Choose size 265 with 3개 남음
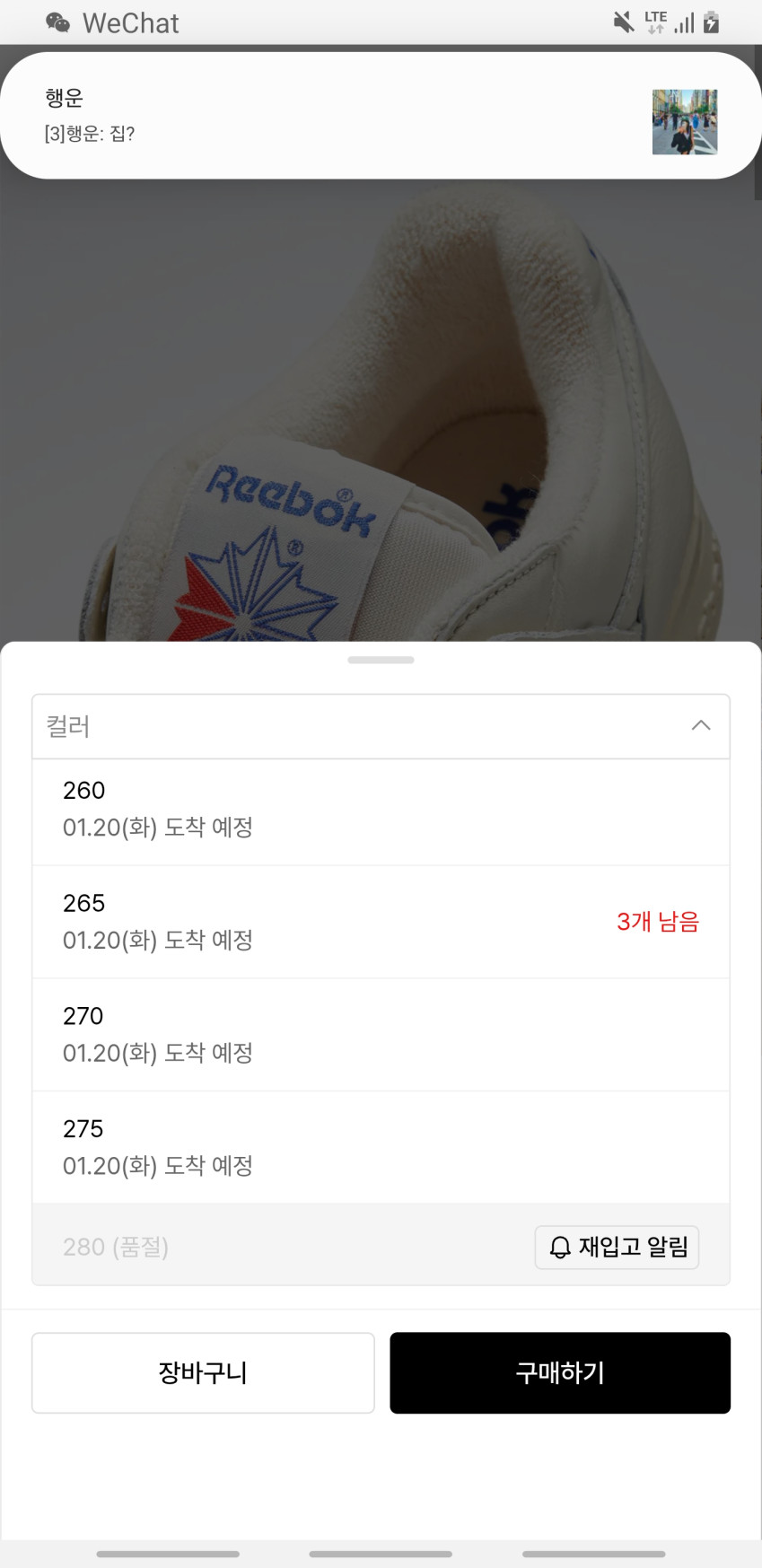Screen dimensions: 762x1568 coord(381,922)
